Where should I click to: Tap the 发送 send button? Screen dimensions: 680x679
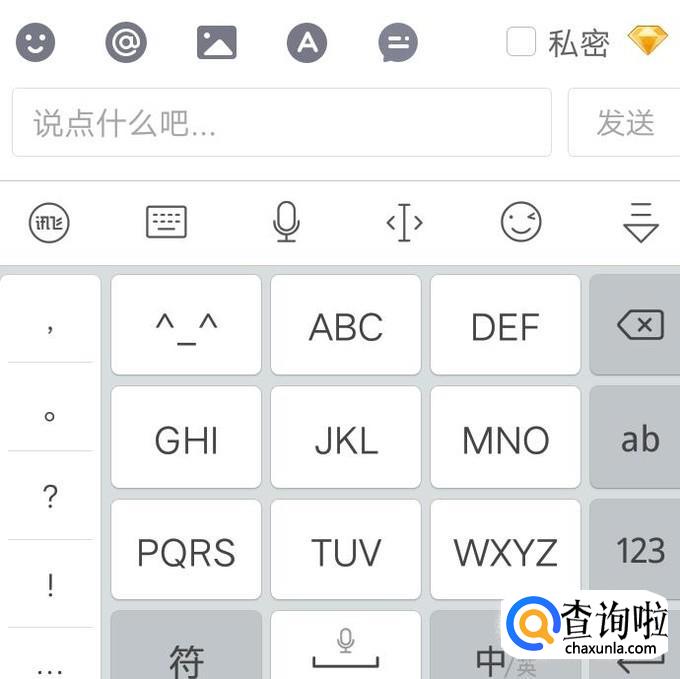625,123
